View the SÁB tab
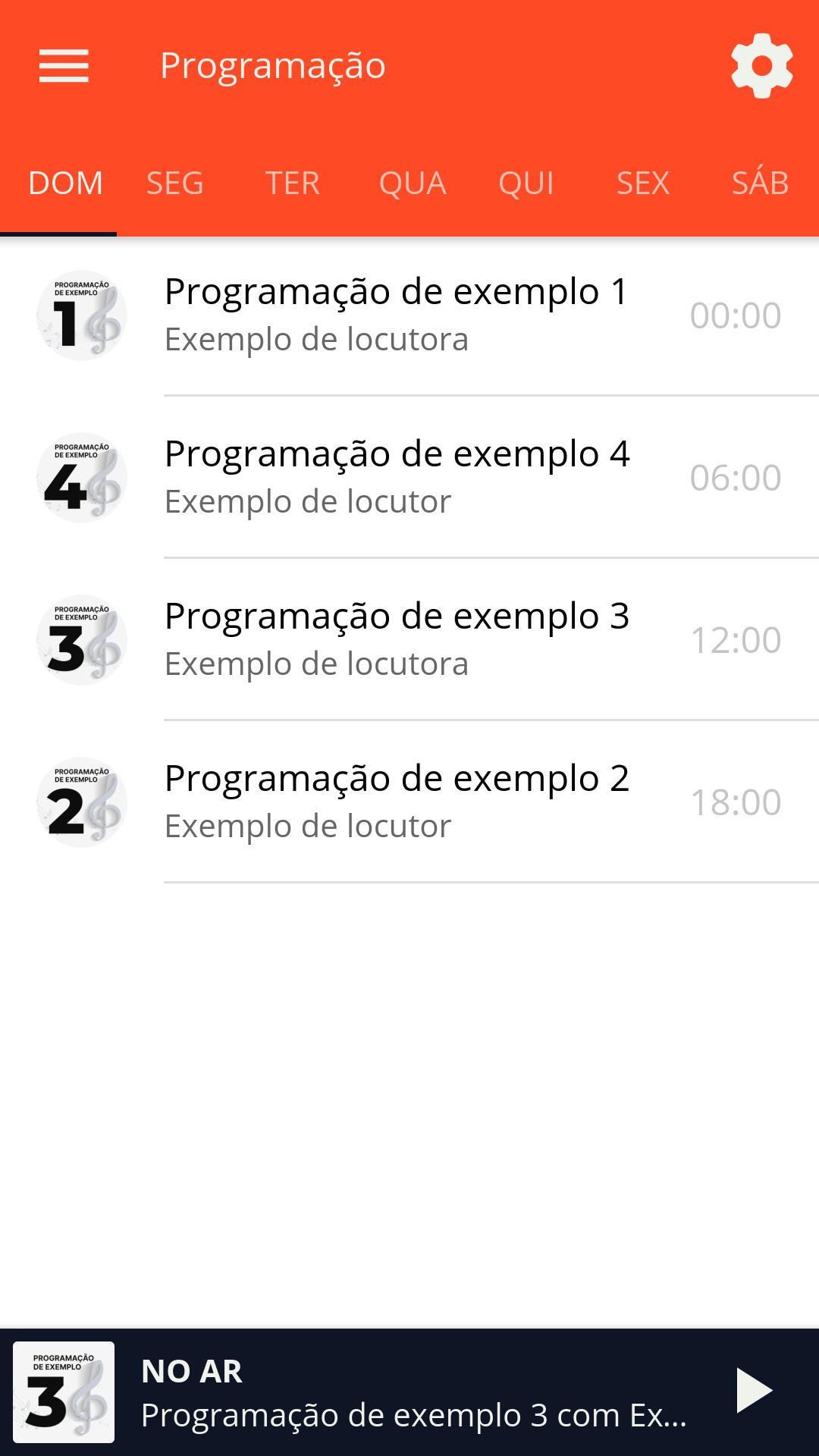Image resolution: width=819 pixels, height=1456 pixels. 761,183
